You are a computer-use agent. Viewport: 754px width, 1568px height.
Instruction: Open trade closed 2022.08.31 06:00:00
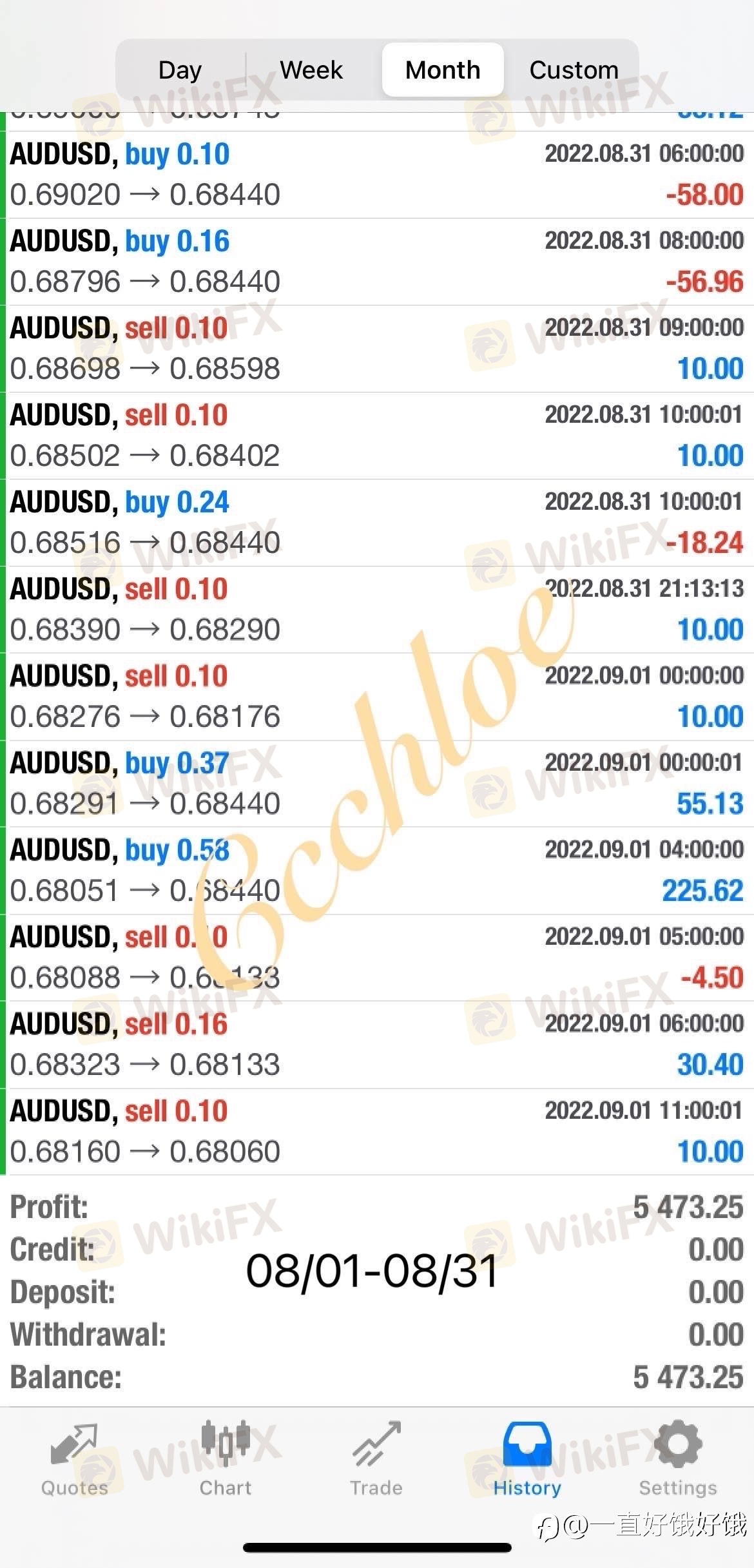[379, 175]
